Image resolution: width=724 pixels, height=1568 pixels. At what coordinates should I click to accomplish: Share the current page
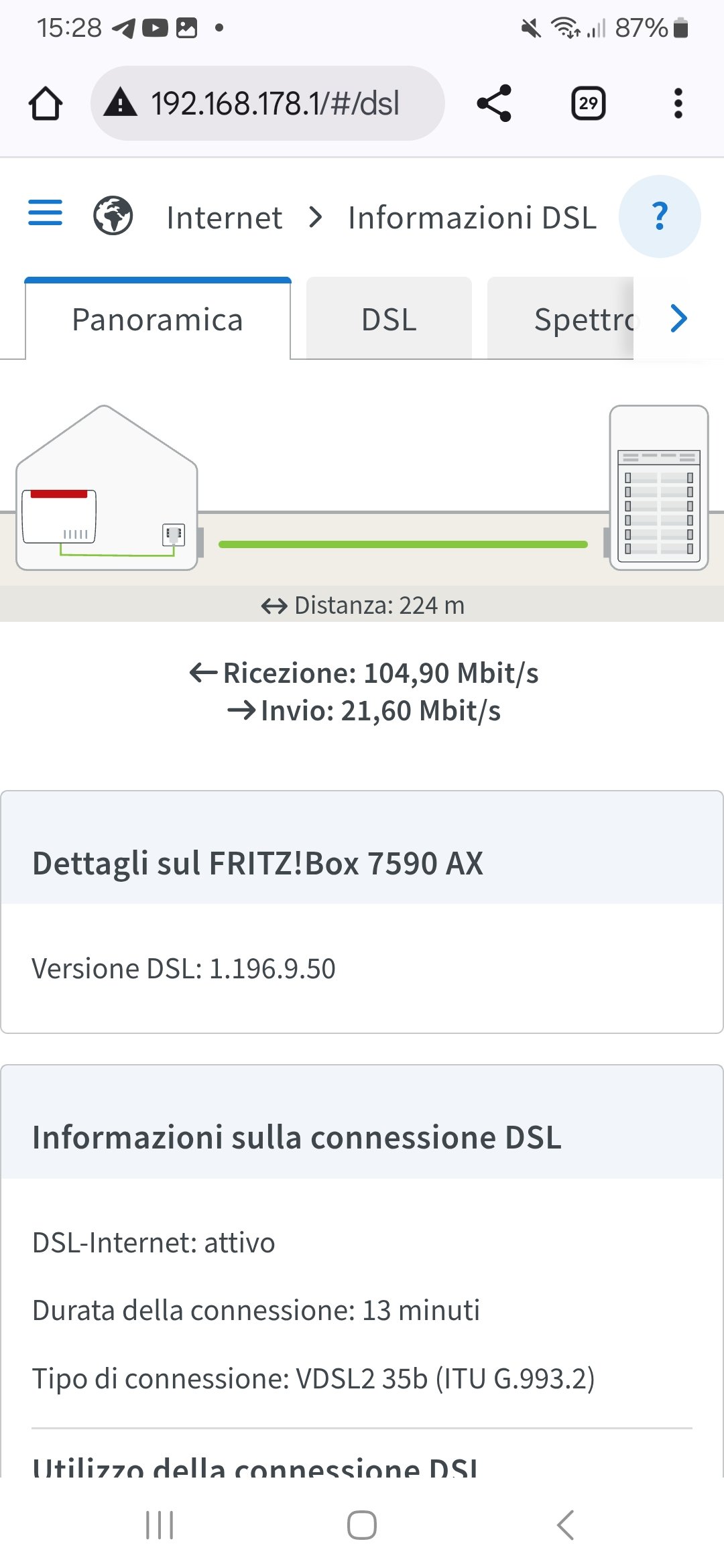click(x=494, y=104)
